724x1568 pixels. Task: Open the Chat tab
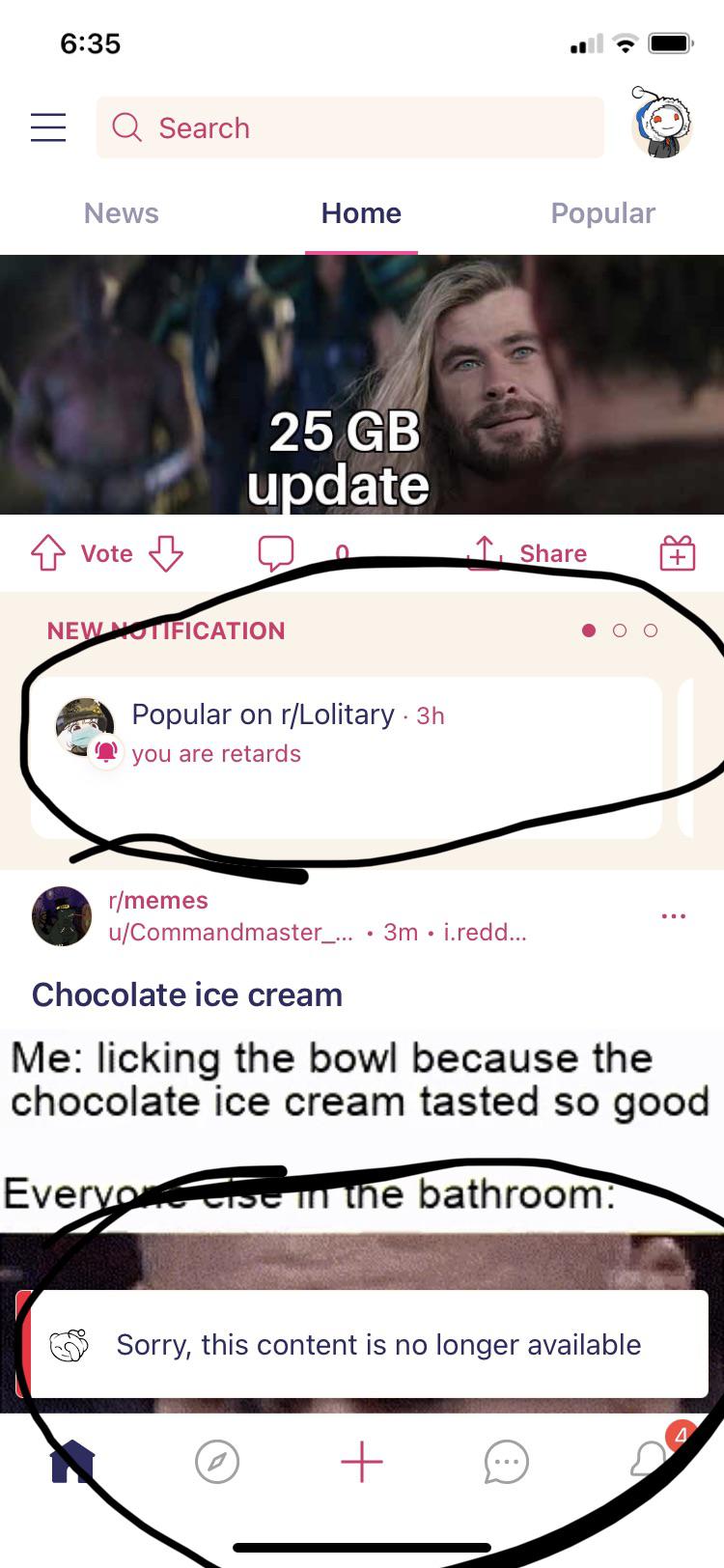[507, 1462]
